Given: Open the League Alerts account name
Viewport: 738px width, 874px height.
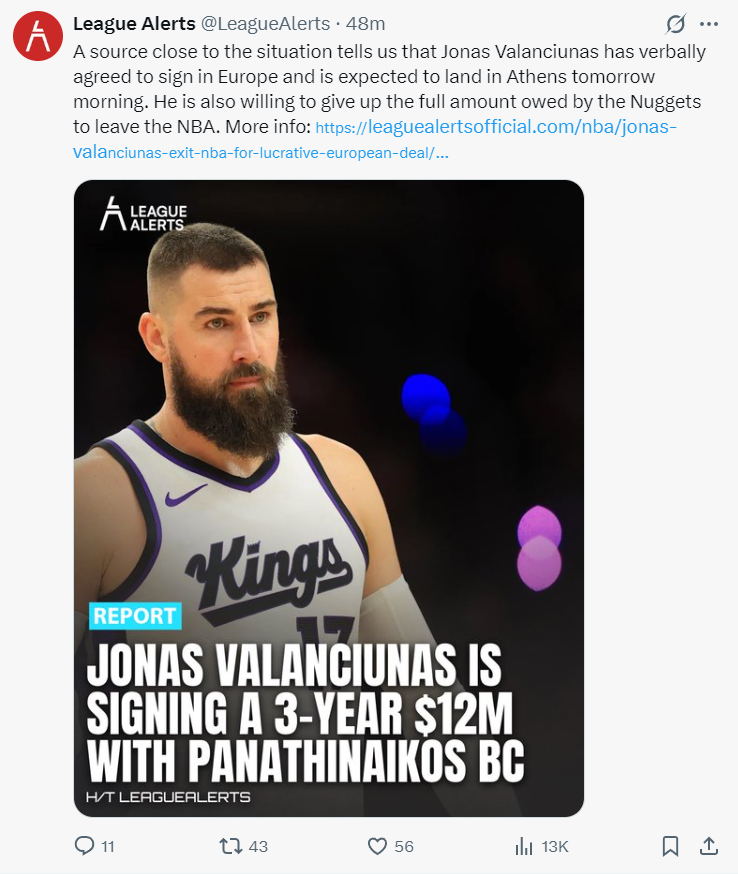Looking at the screenshot, I should (x=134, y=23).
